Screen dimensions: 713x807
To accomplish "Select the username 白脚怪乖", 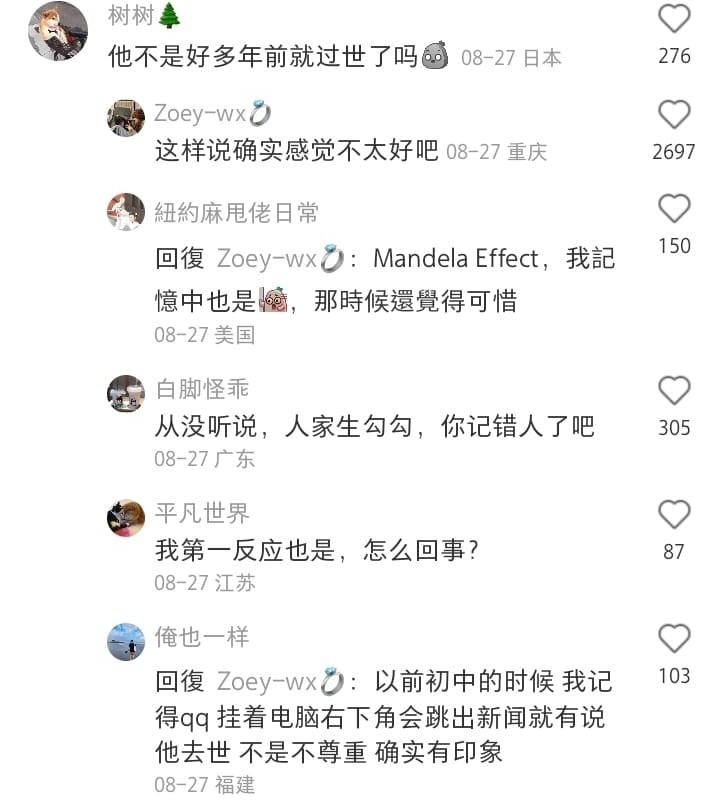I will coord(201,389).
